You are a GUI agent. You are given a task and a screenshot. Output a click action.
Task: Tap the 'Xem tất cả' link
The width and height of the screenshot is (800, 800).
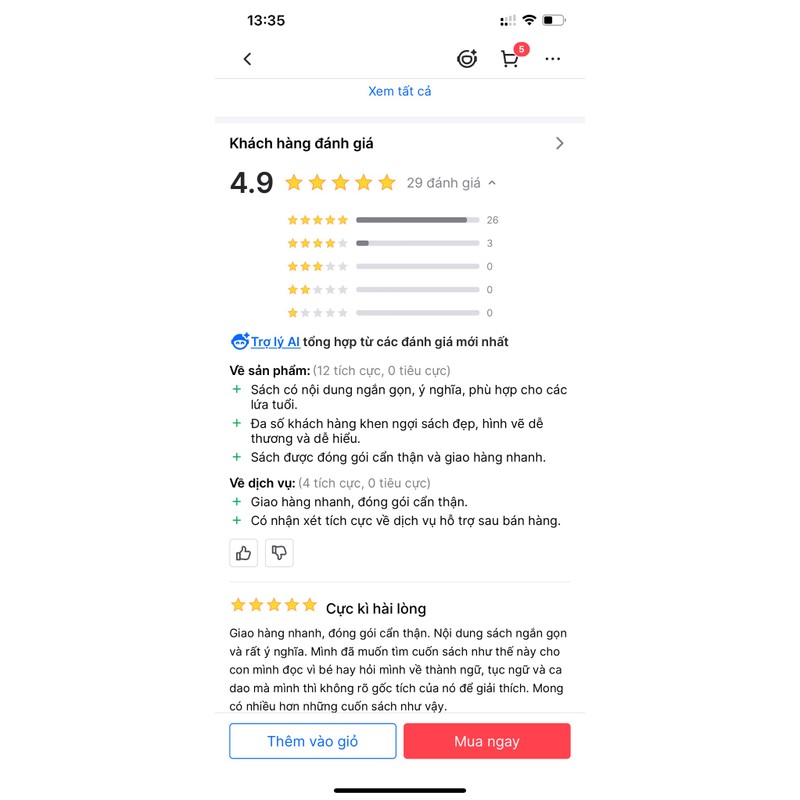(x=399, y=91)
